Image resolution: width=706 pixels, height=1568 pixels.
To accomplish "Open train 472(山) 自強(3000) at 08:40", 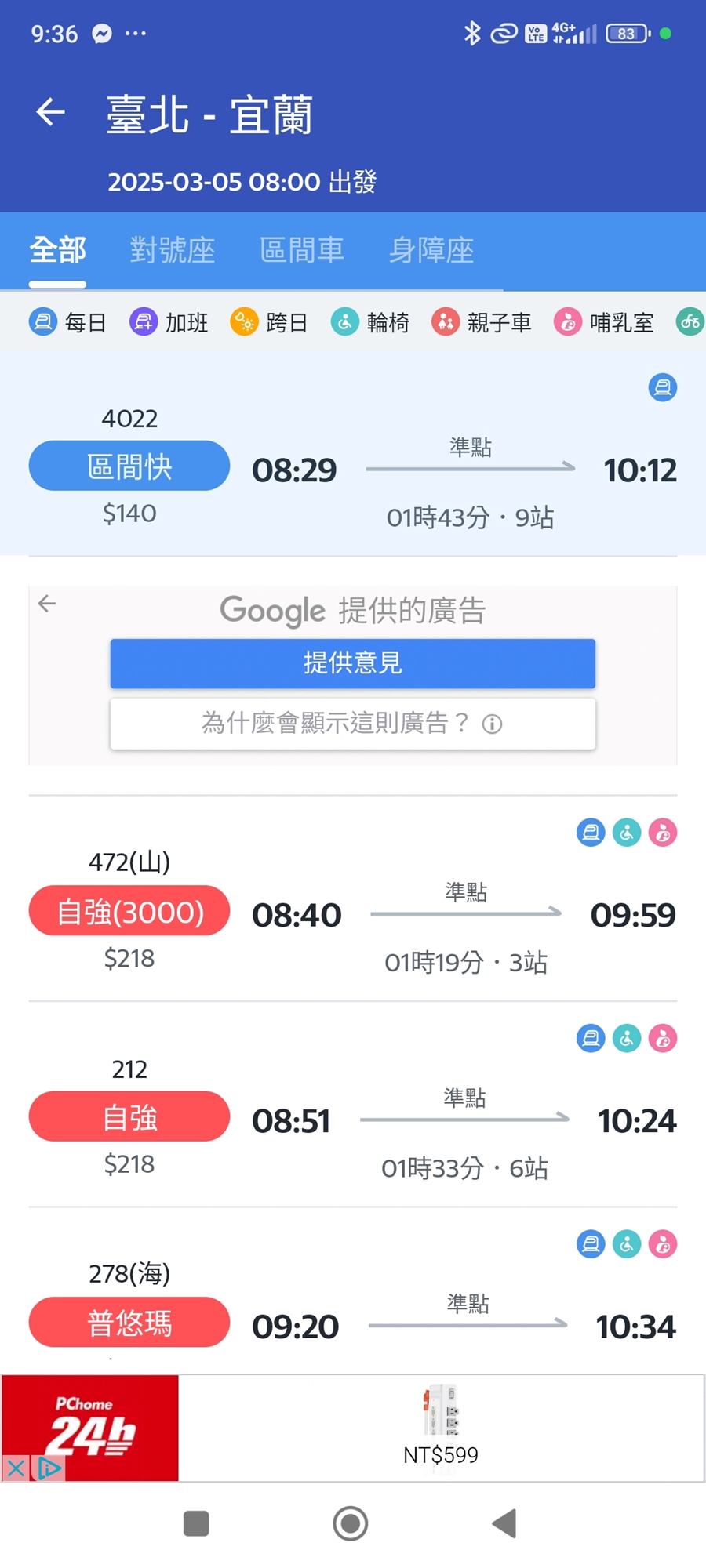I will [353, 913].
